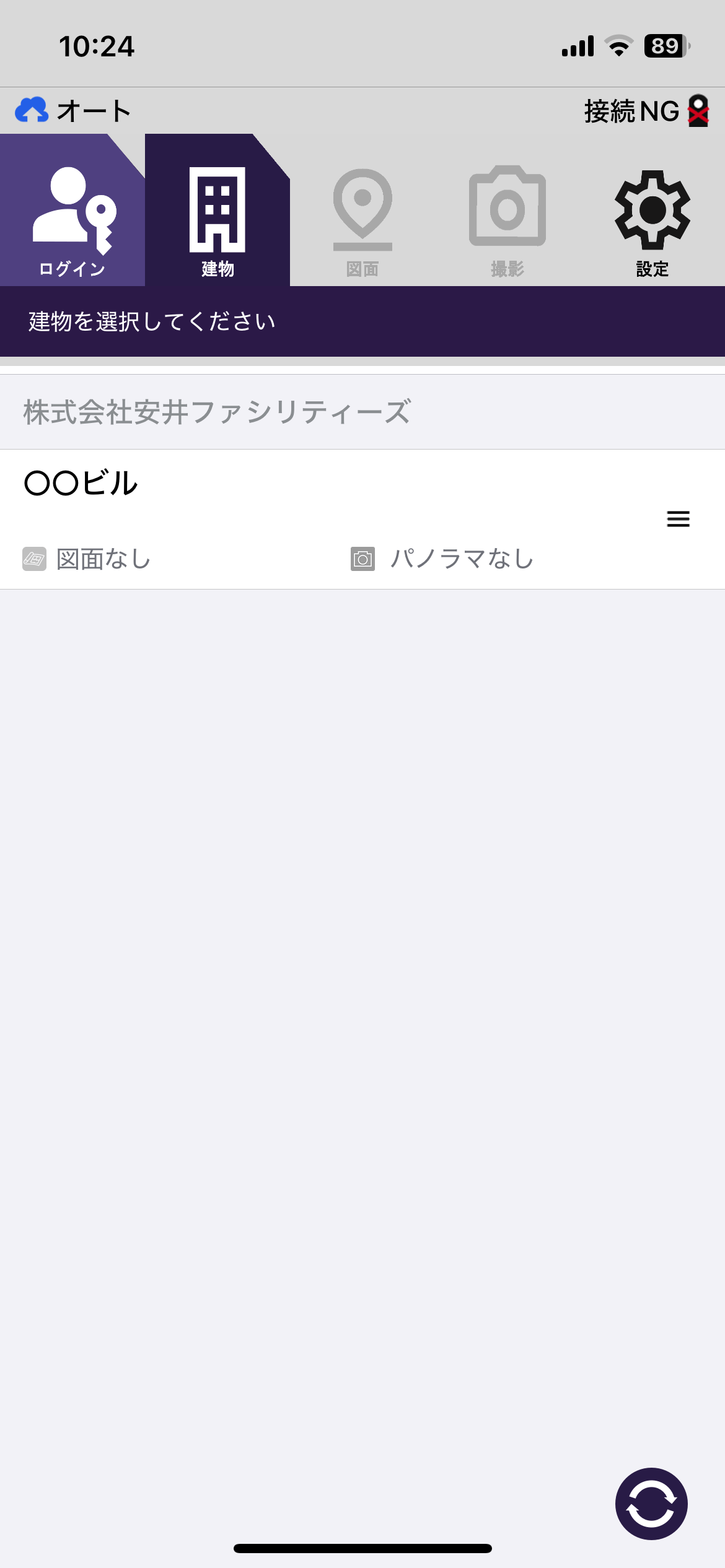This screenshot has height=1568, width=725.
Task: Tap the round sync refresh button
Action: tap(651, 1504)
